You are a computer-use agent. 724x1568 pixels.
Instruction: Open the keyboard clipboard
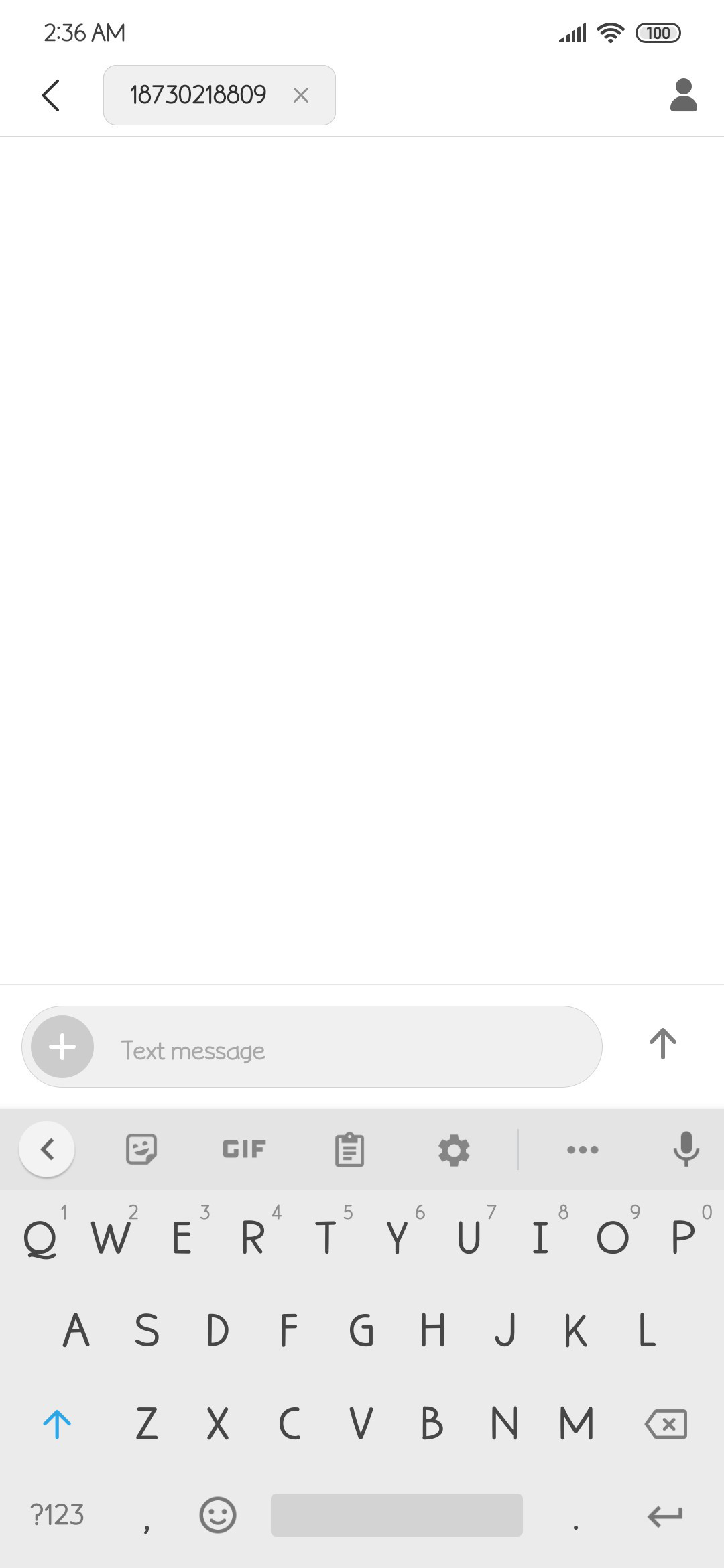(349, 1150)
